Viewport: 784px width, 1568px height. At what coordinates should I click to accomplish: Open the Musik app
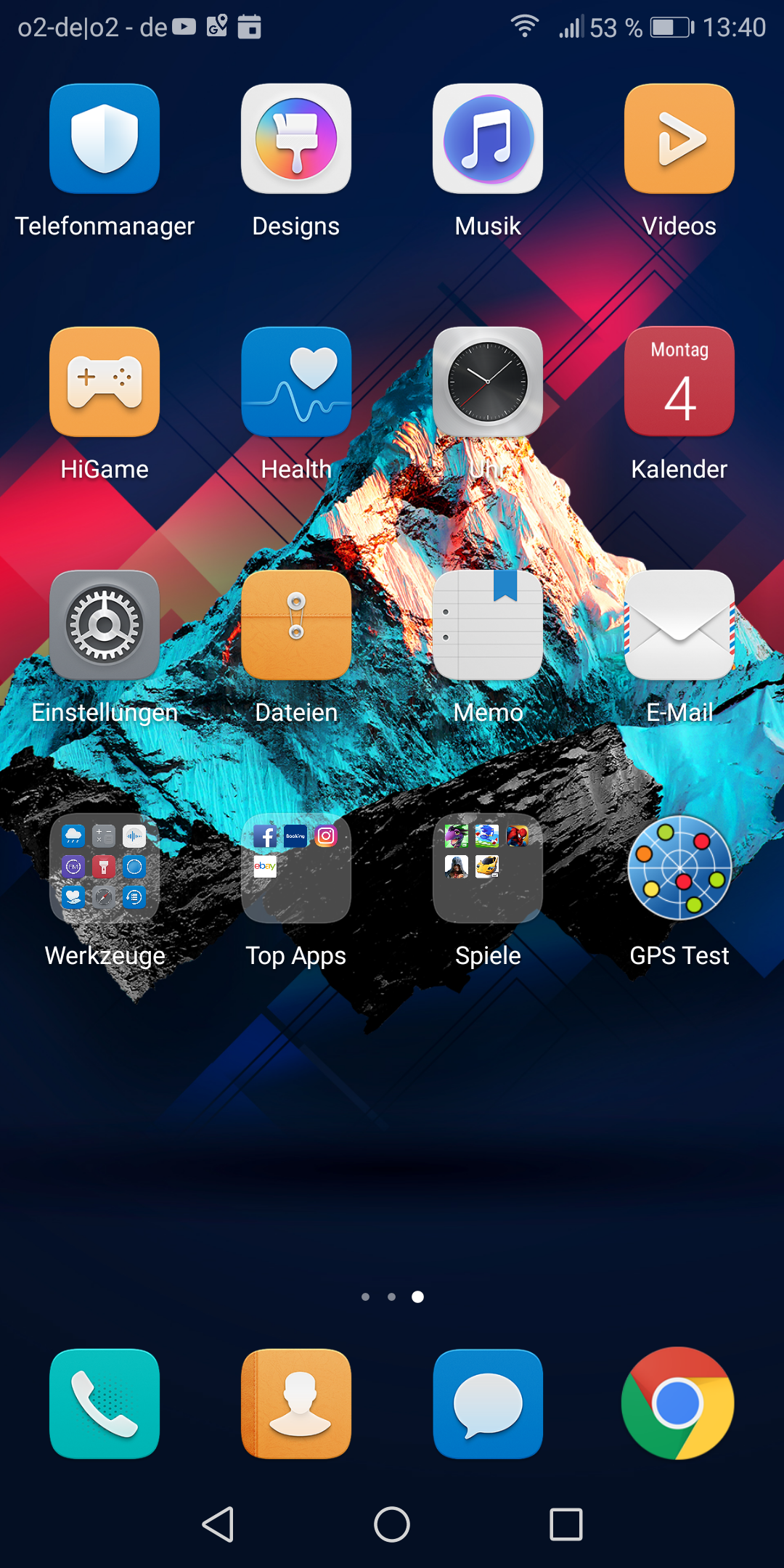coord(488,139)
